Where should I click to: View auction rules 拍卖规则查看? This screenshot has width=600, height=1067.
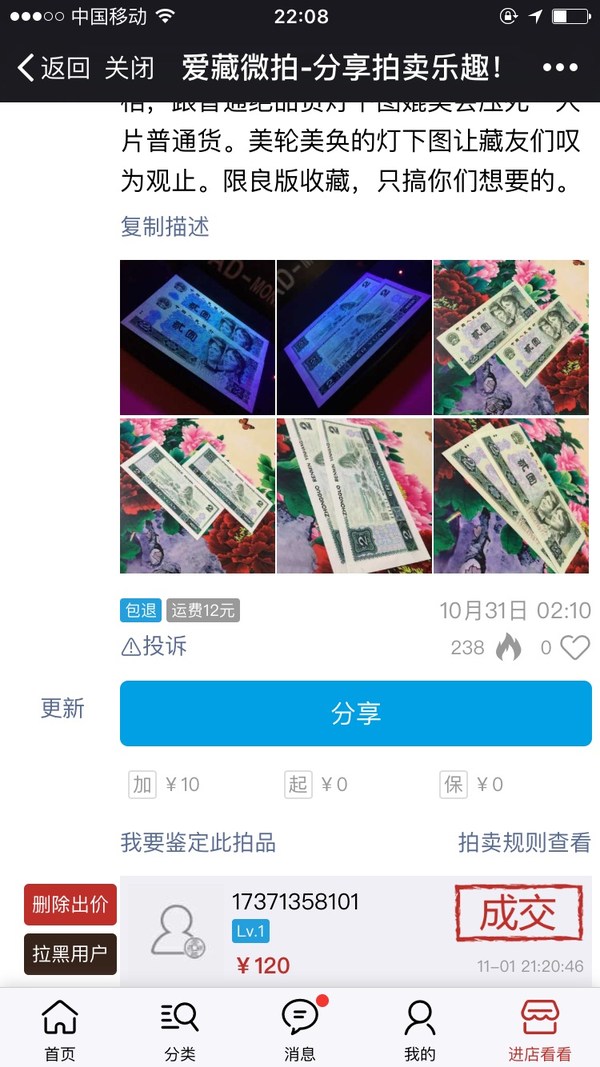click(x=524, y=842)
